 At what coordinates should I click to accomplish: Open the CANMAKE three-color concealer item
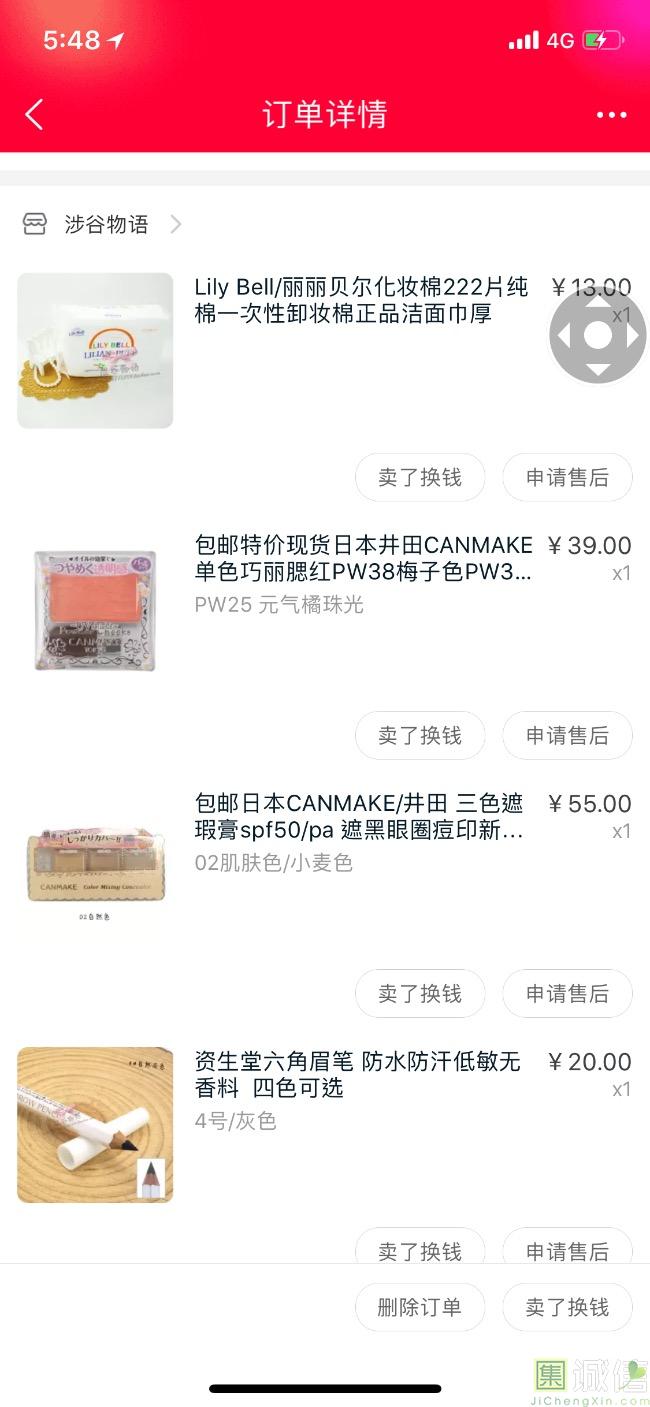[360, 817]
